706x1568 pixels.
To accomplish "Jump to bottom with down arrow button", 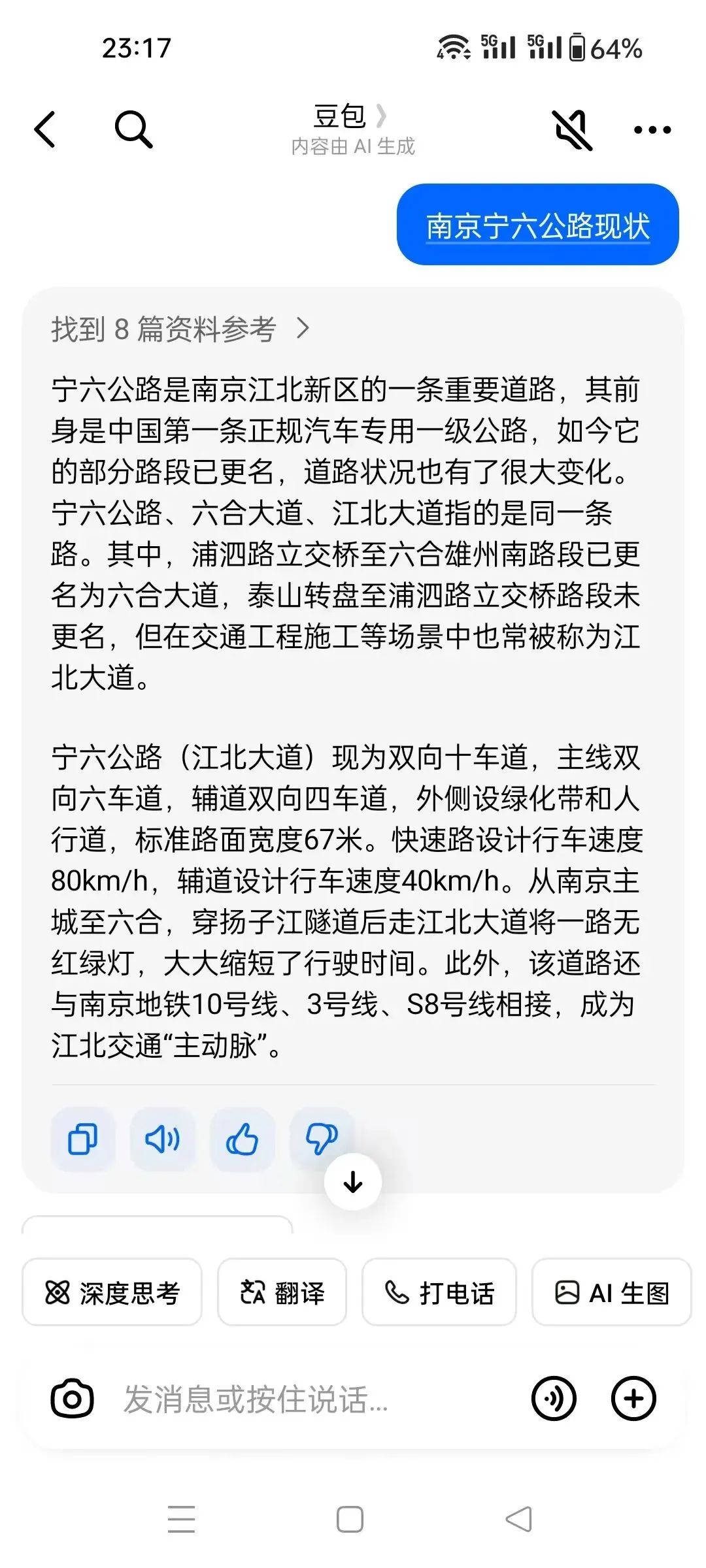I will tap(353, 1182).
